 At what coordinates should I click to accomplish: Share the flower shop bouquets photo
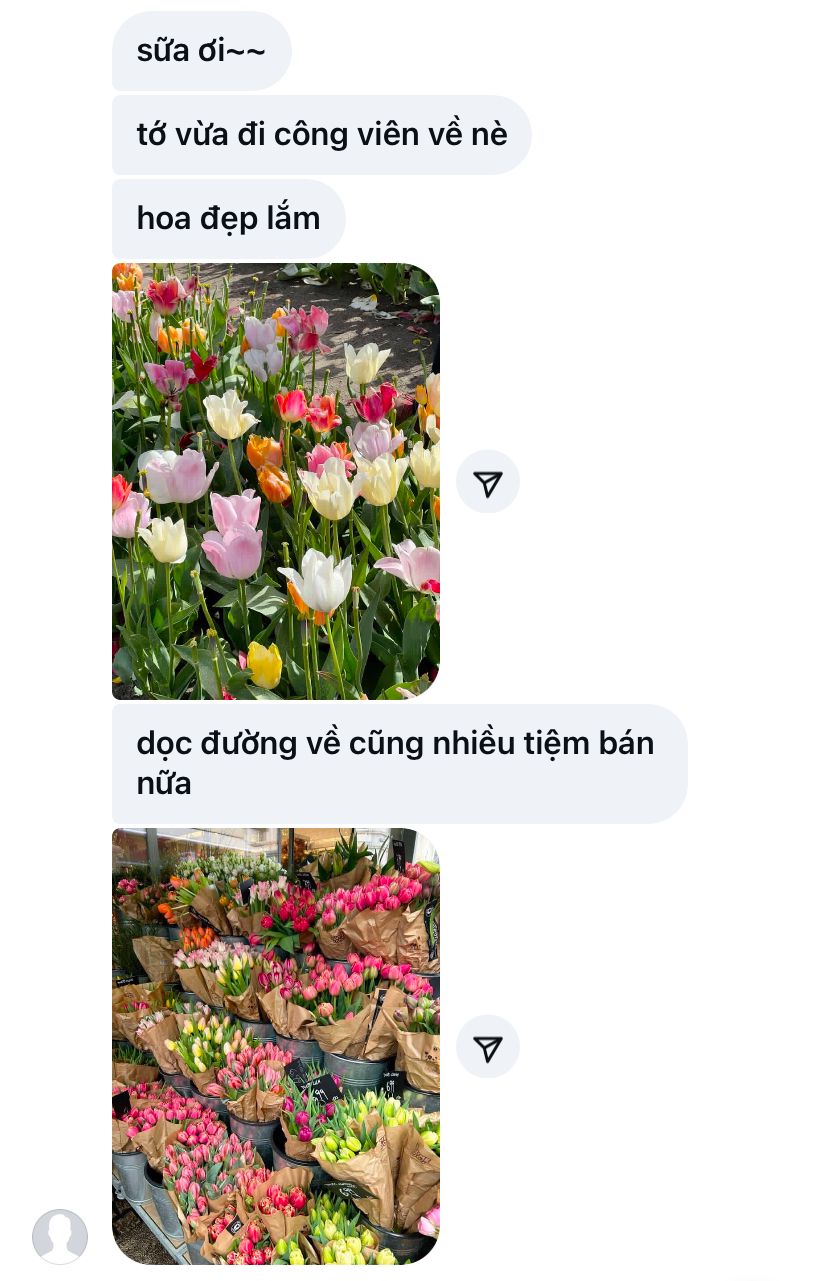(487, 1047)
